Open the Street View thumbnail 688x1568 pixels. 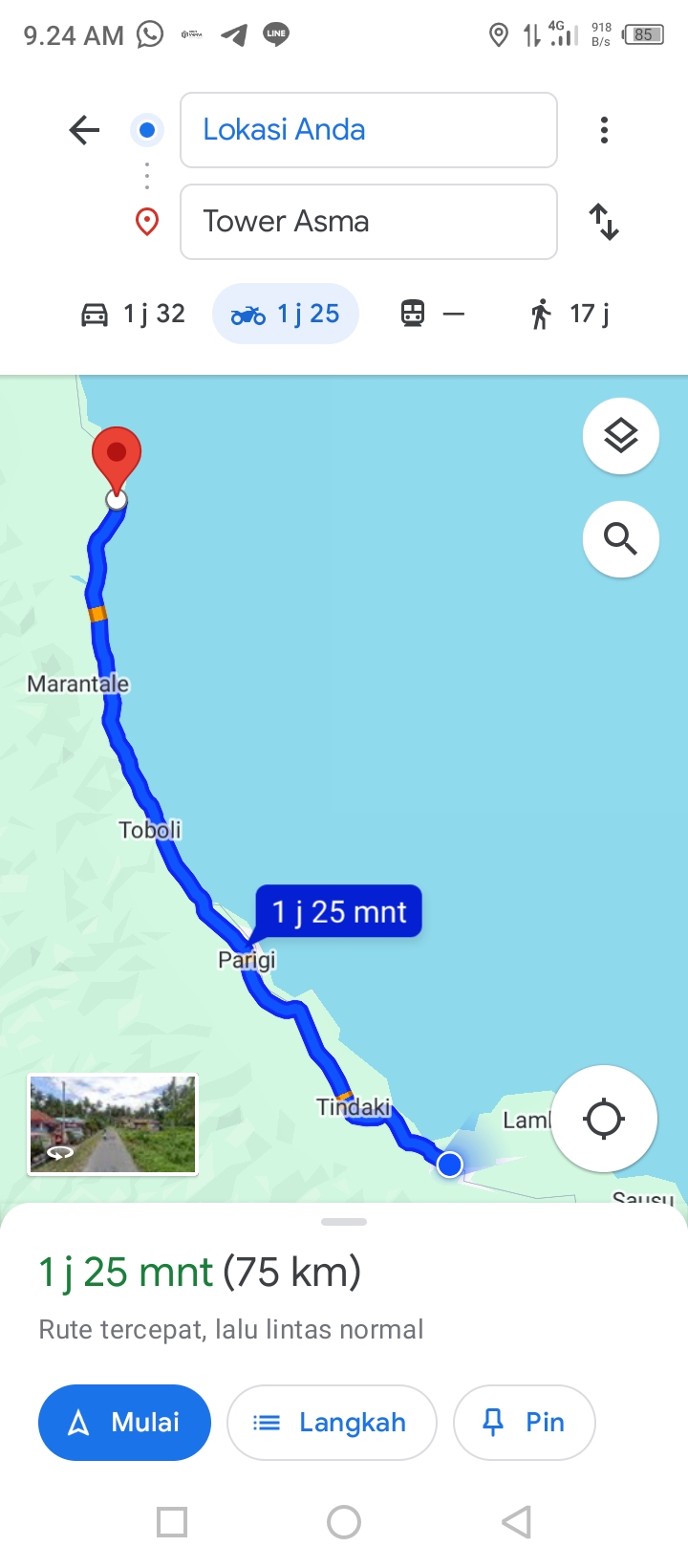(x=113, y=1124)
